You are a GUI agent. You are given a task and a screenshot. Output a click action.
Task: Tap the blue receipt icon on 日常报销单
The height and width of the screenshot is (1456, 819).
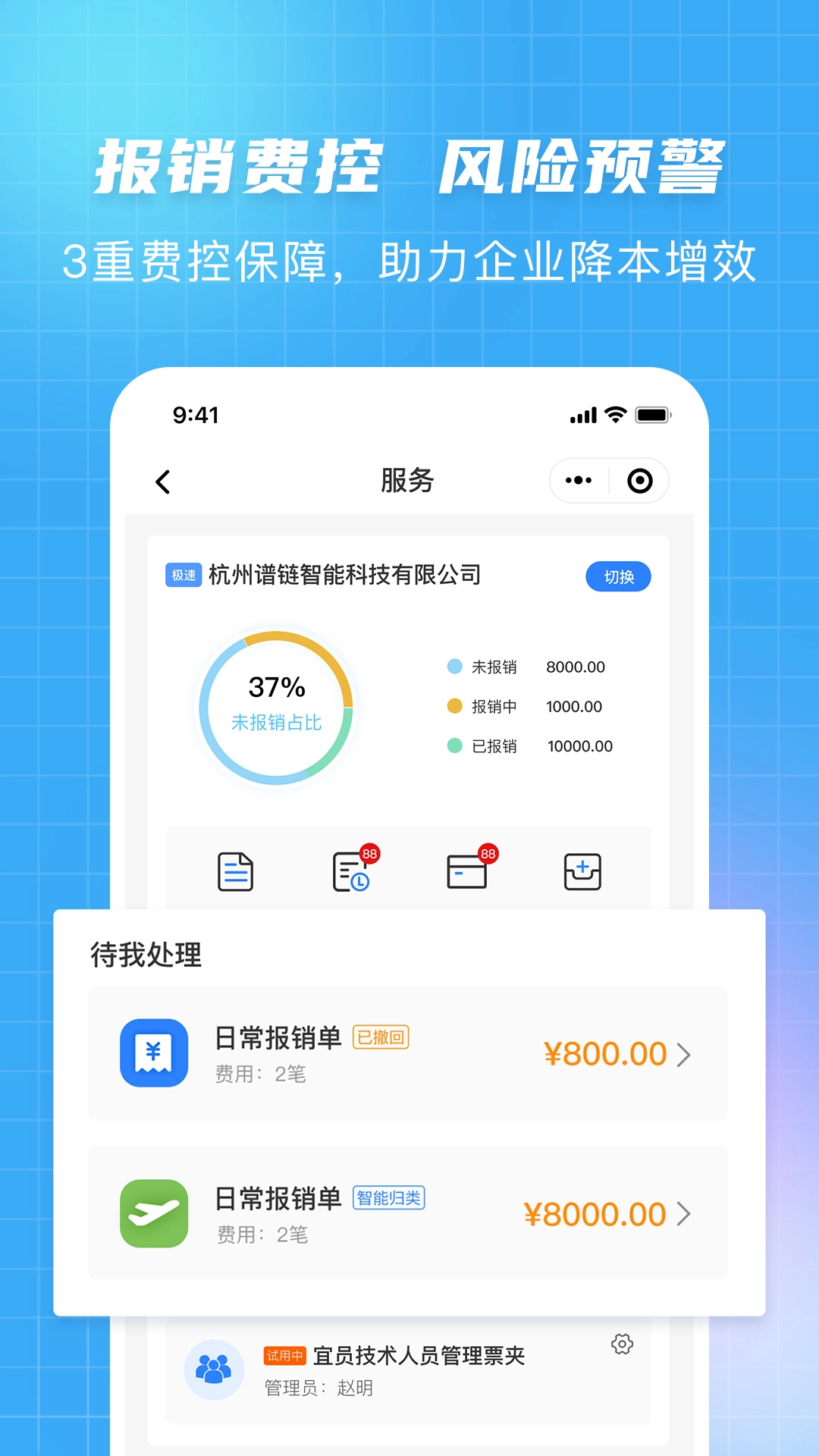pos(153,1053)
